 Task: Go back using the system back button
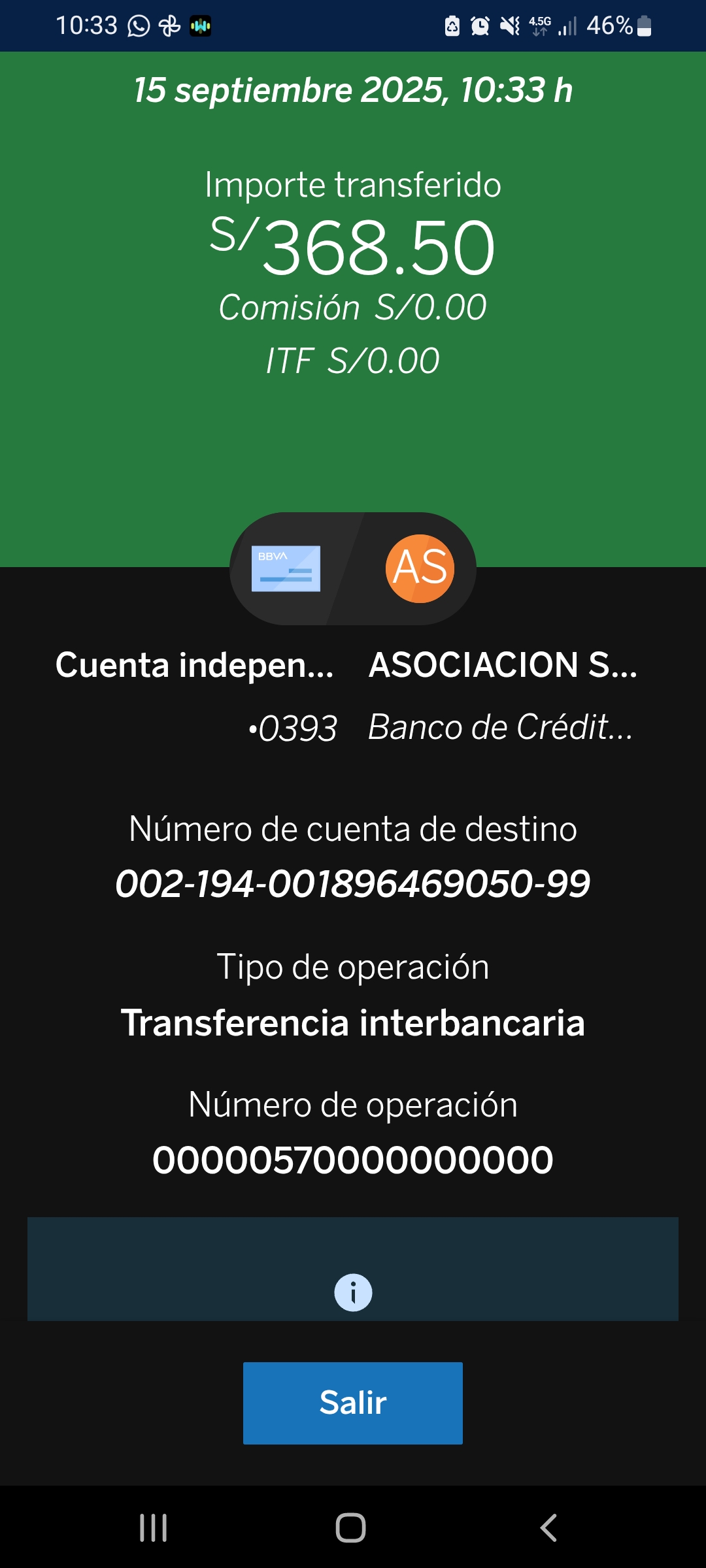(548, 1527)
